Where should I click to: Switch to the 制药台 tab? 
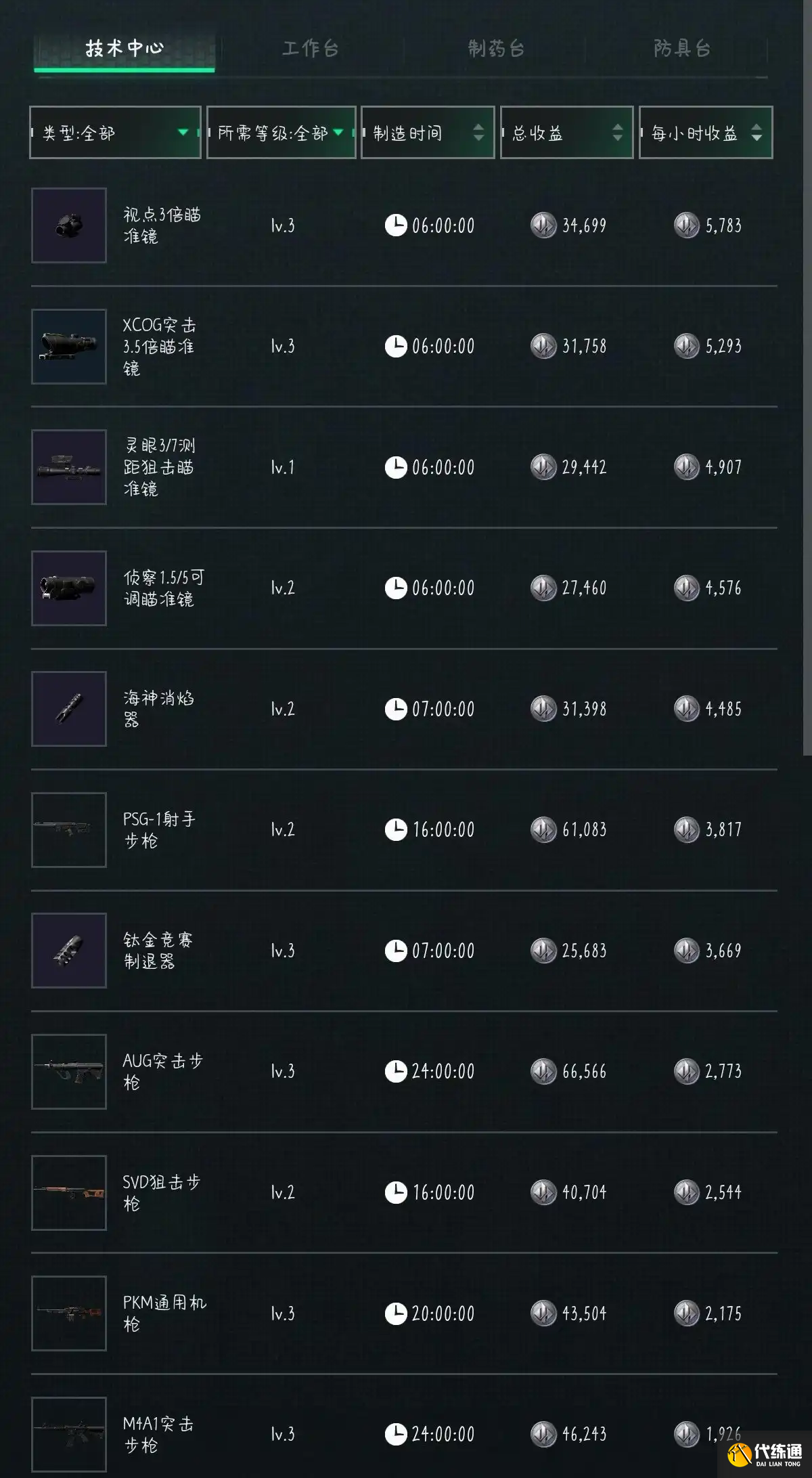(496, 49)
